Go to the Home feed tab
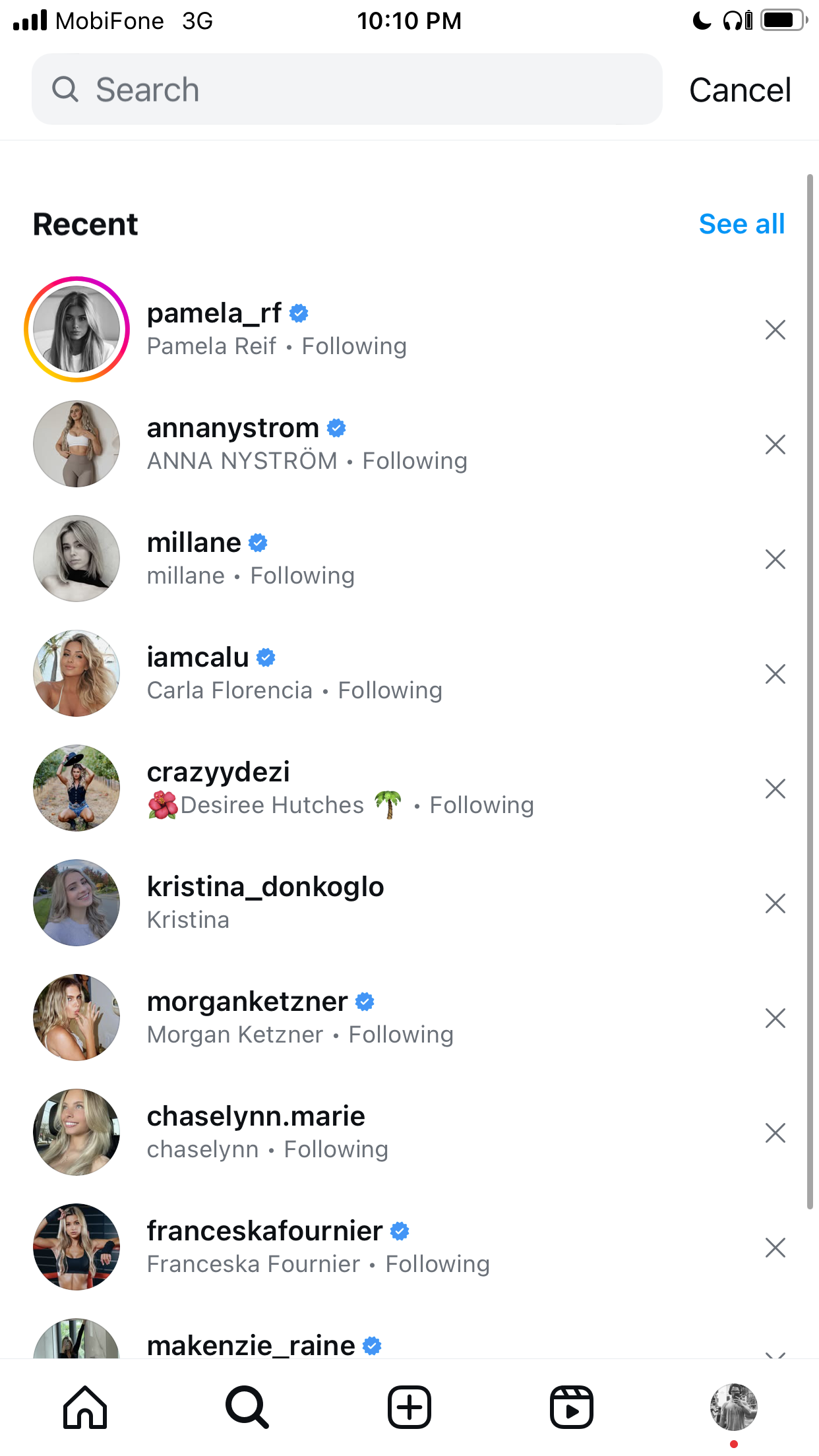Image resolution: width=819 pixels, height=1456 pixels. pos(85,1407)
